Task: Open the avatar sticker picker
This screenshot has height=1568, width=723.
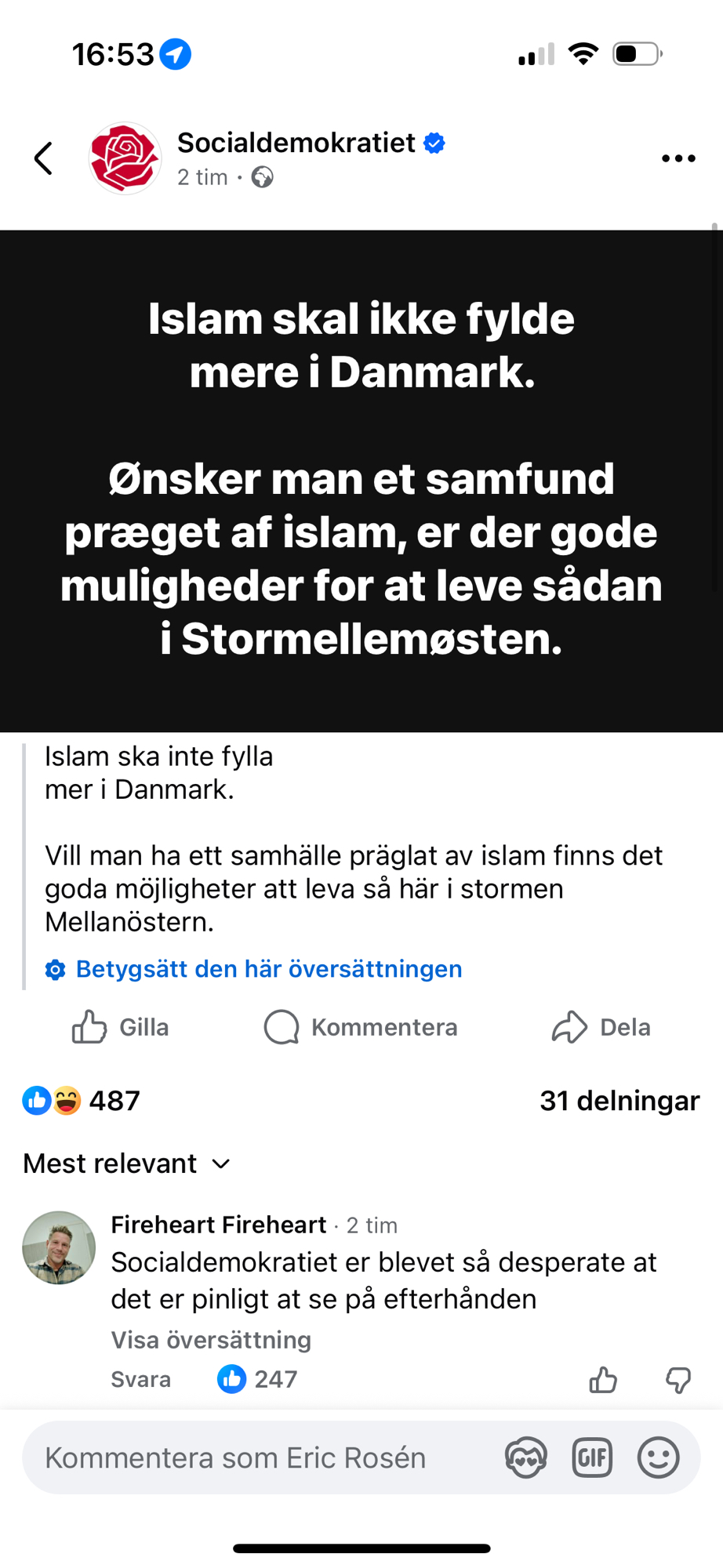Action: click(525, 1457)
